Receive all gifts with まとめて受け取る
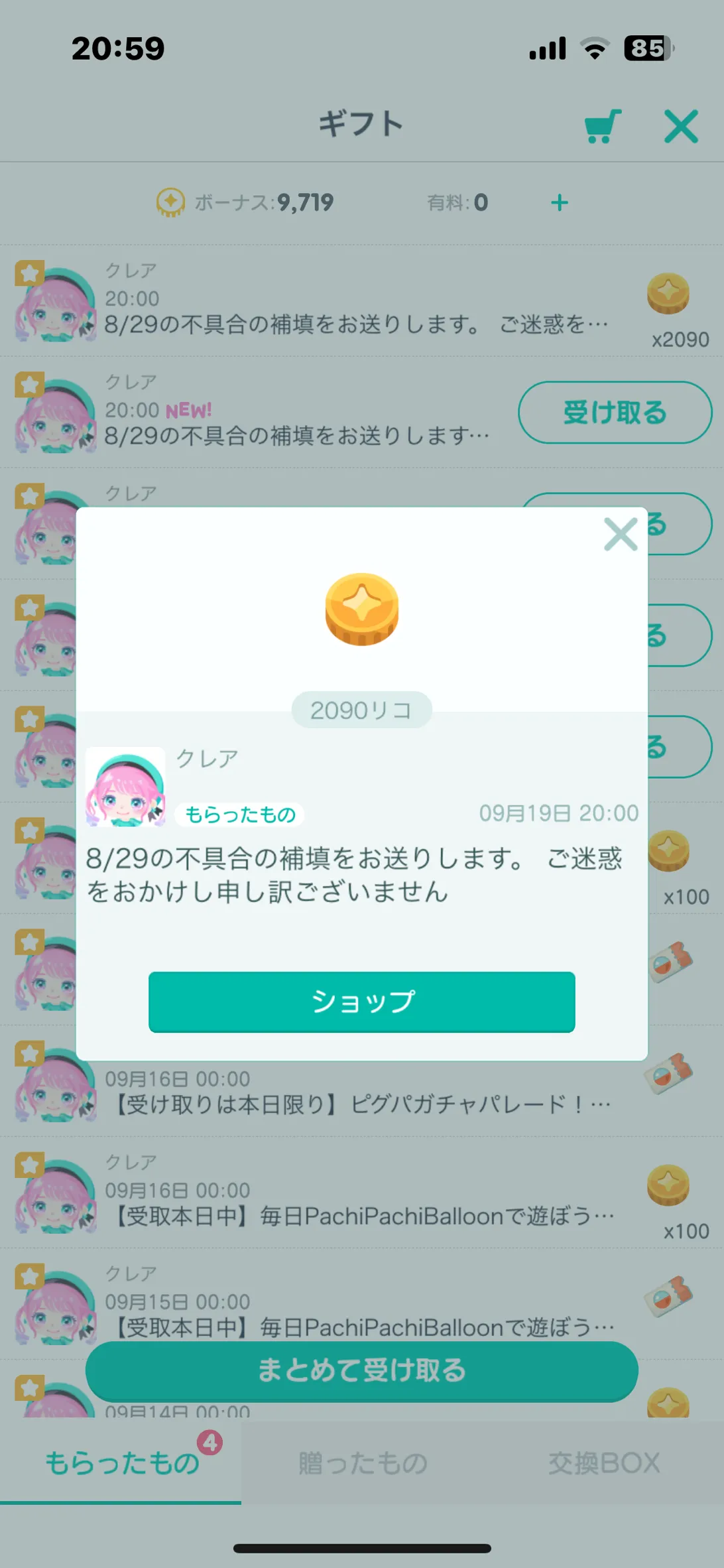Screen dimensions: 724x1568 click(361, 1370)
